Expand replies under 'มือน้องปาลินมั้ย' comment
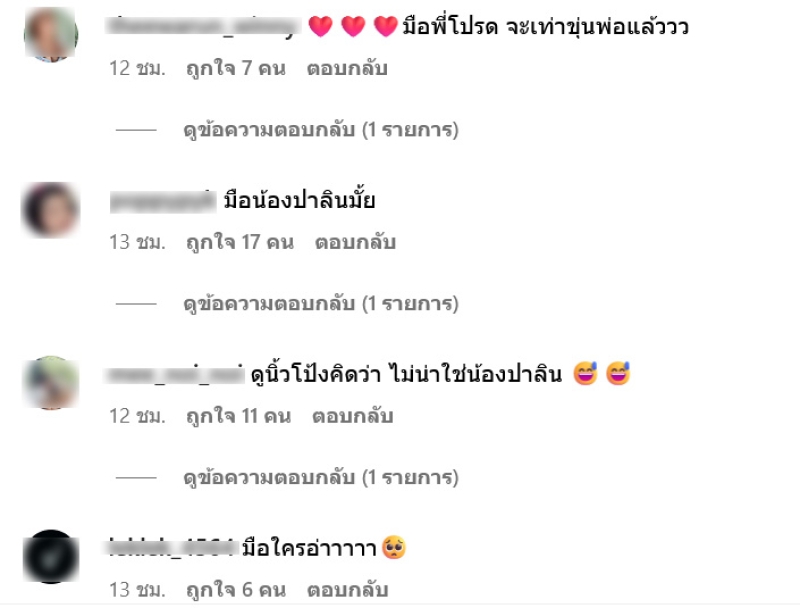Image resolution: width=800 pixels, height=608 pixels. pyautogui.click(x=320, y=303)
